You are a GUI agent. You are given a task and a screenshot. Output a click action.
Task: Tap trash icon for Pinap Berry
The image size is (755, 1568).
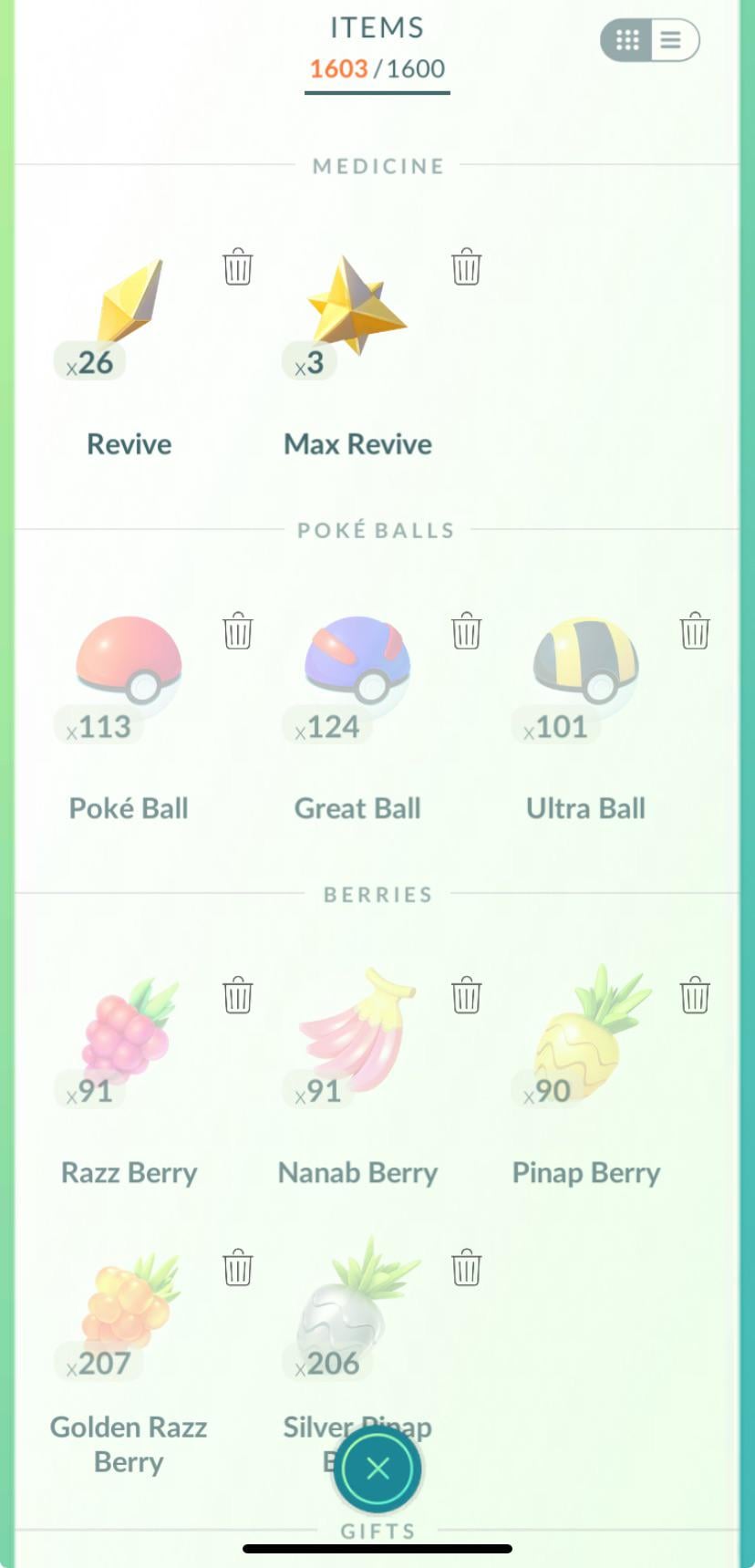click(x=695, y=995)
